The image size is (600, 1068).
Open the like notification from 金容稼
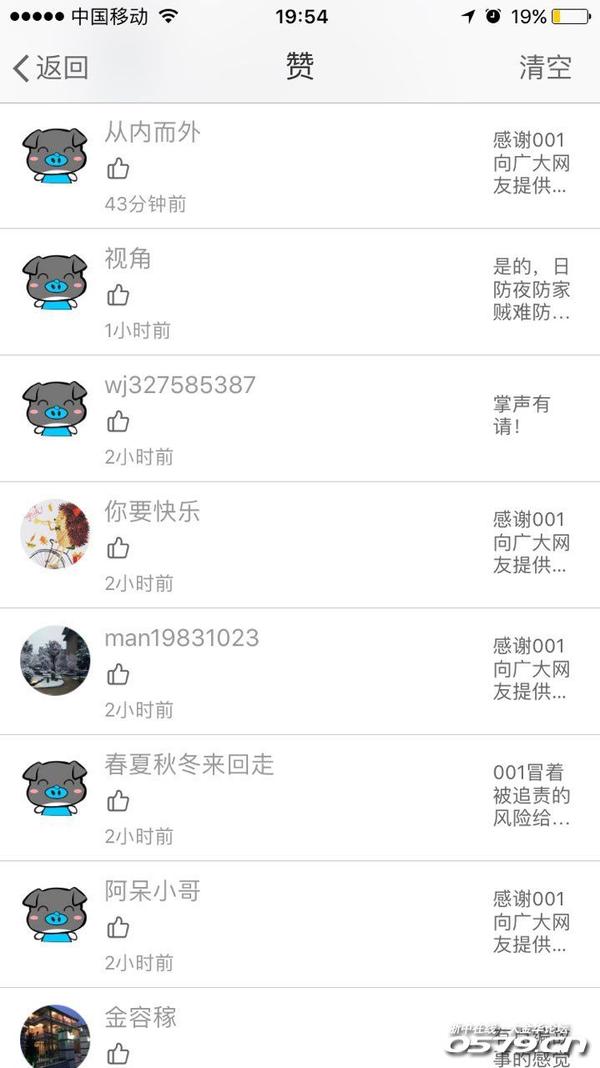click(x=300, y=1030)
